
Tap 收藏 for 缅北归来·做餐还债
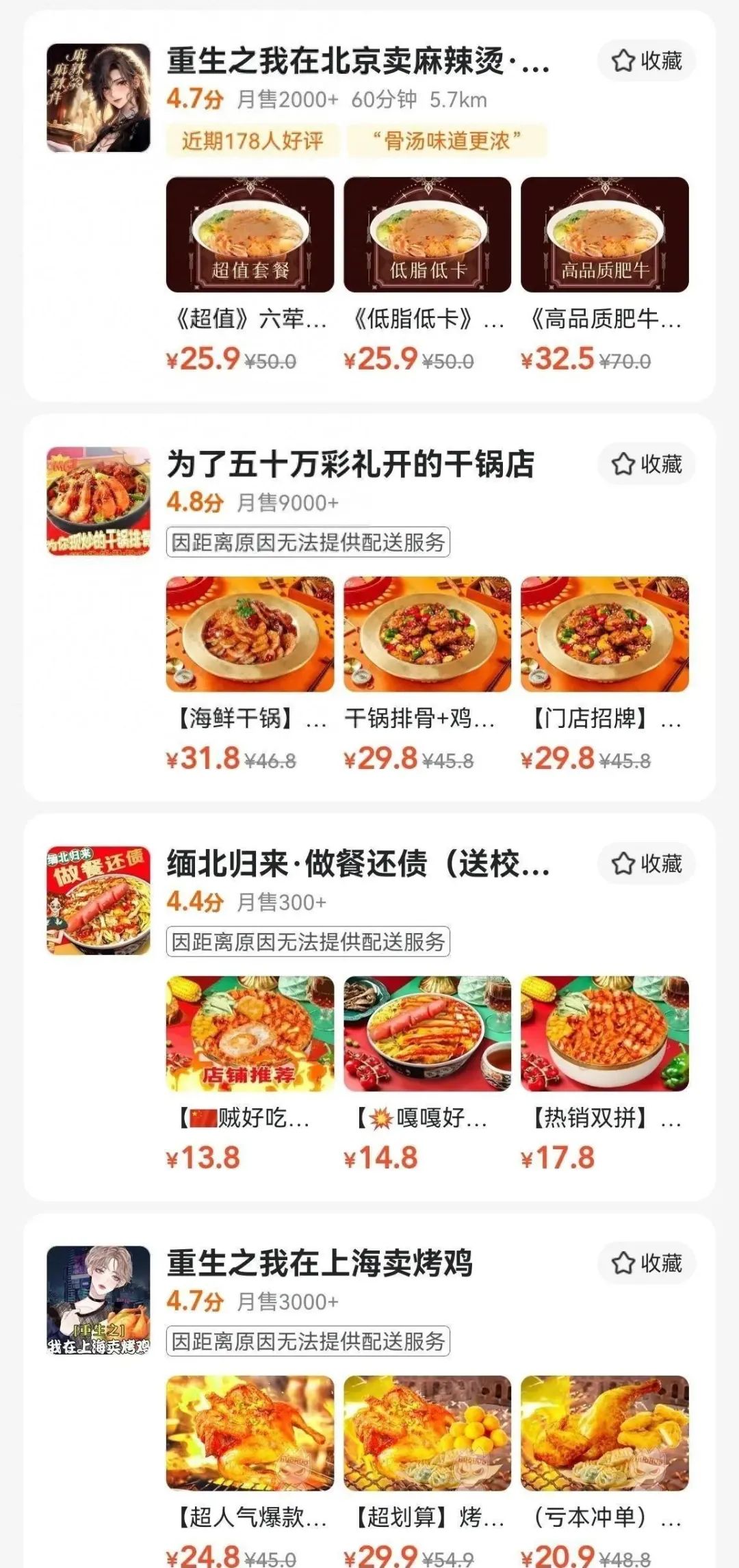tap(647, 864)
